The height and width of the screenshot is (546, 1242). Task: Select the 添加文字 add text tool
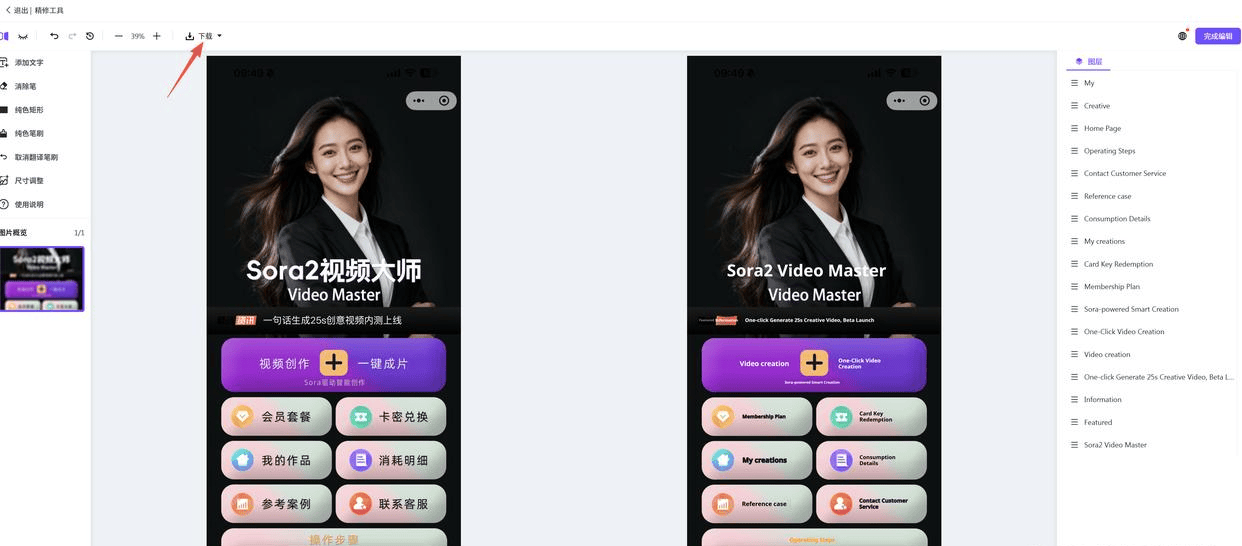(28, 63)
